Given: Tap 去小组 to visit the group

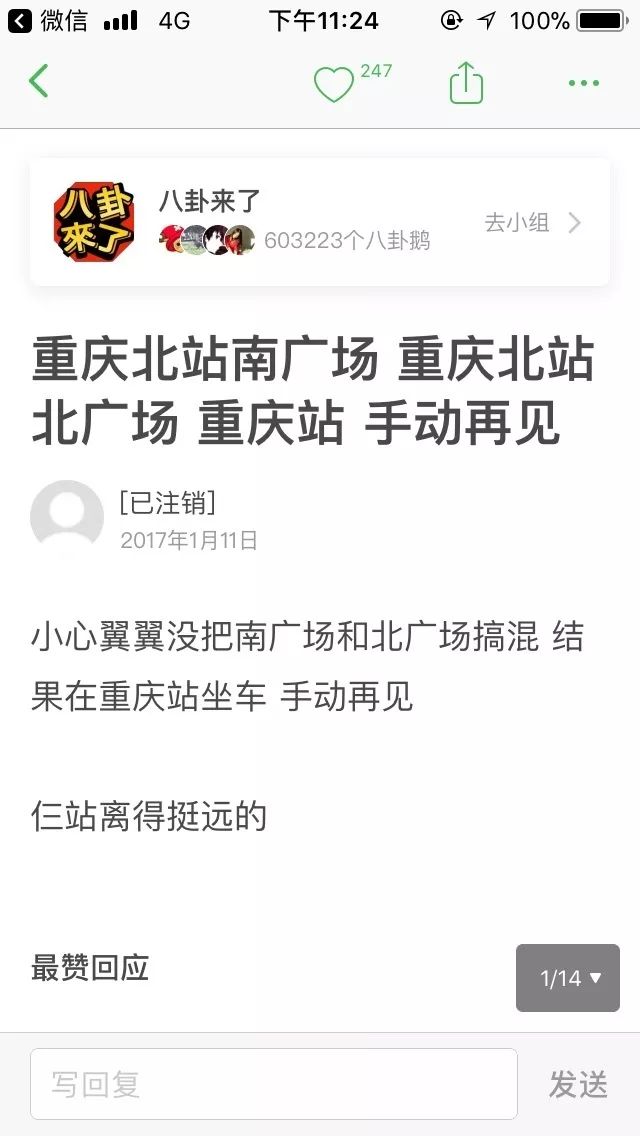Looking at the screenshot, I should pyautogui.click(x=532, y=223).
